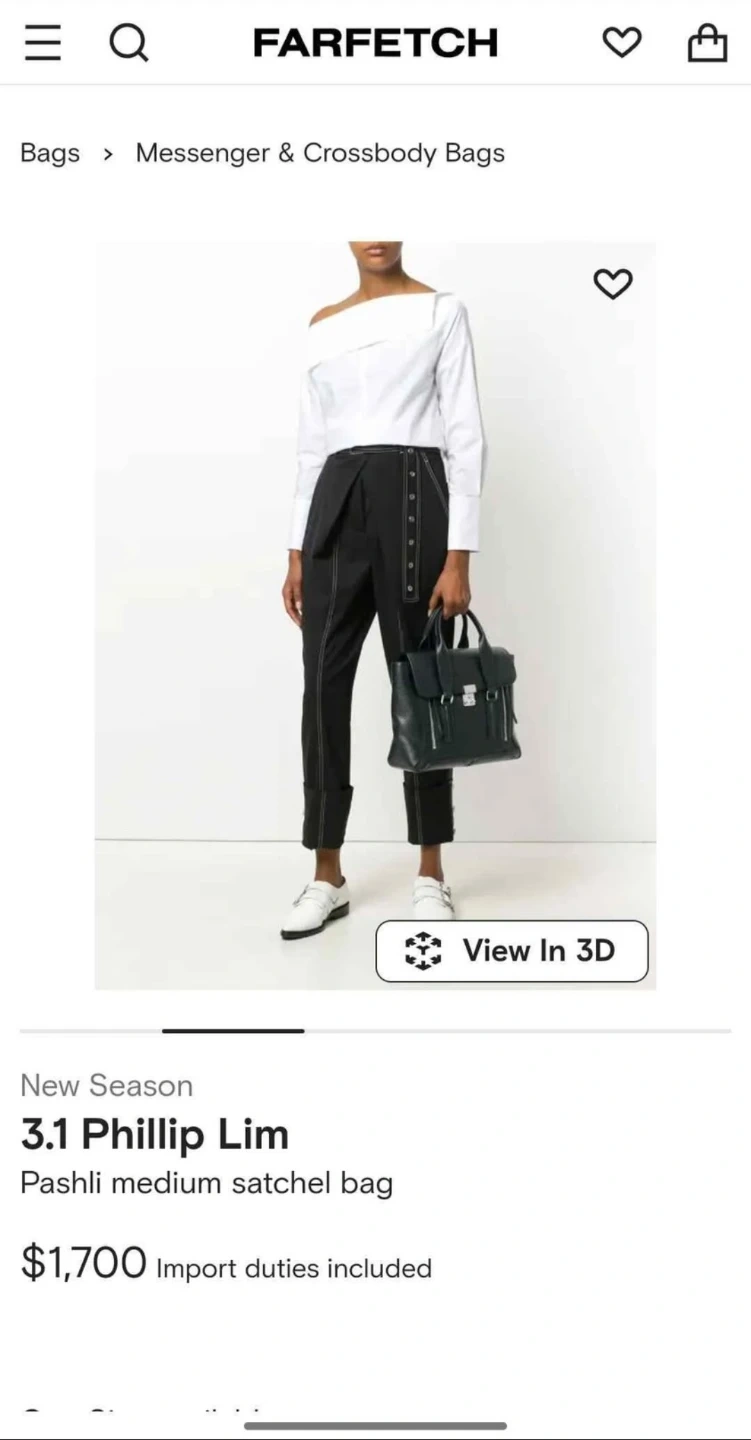Open the product photo full view
This screenshot has height=1440, width=751.
[375, 600]
